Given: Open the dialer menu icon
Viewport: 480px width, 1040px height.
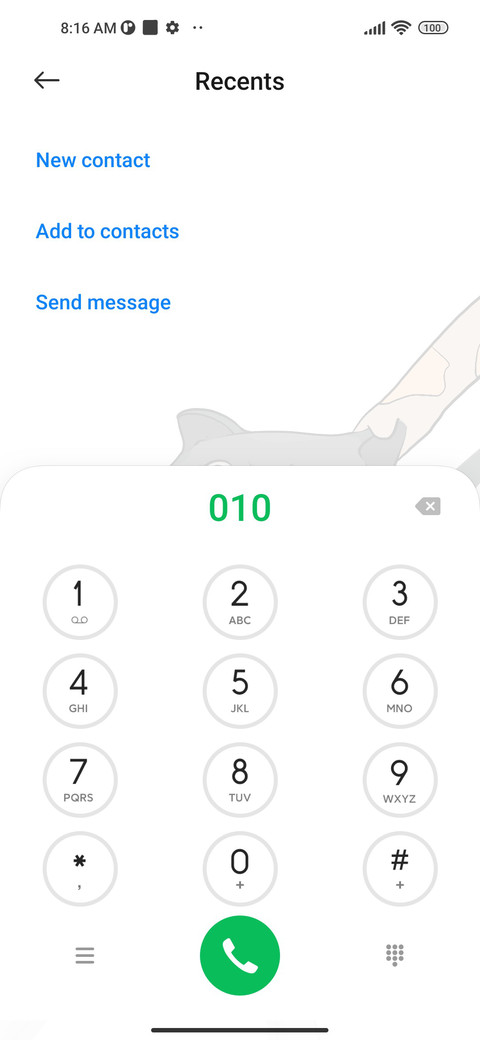Looking at the screenshot, I should [x=84, y=956].
